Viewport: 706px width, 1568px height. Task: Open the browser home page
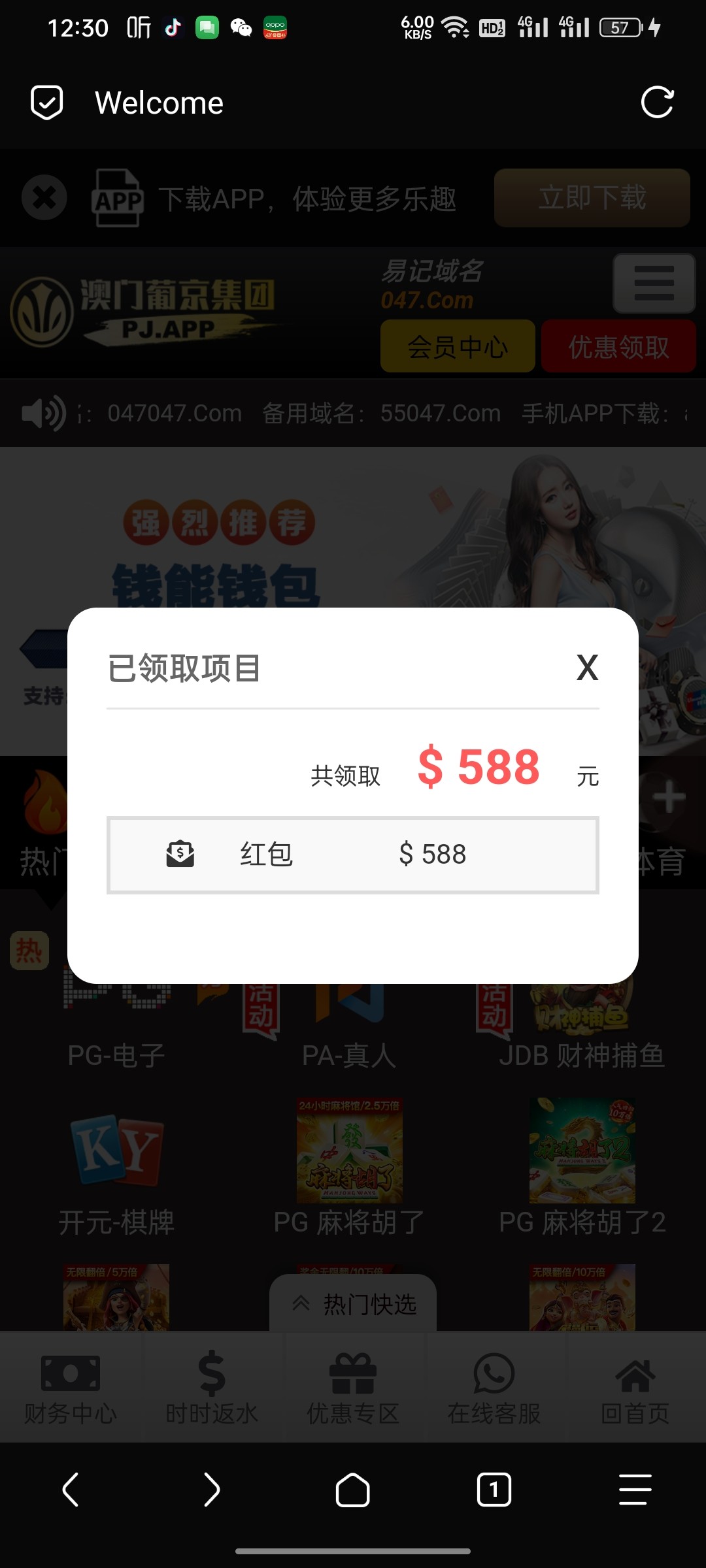(352, 1490)
